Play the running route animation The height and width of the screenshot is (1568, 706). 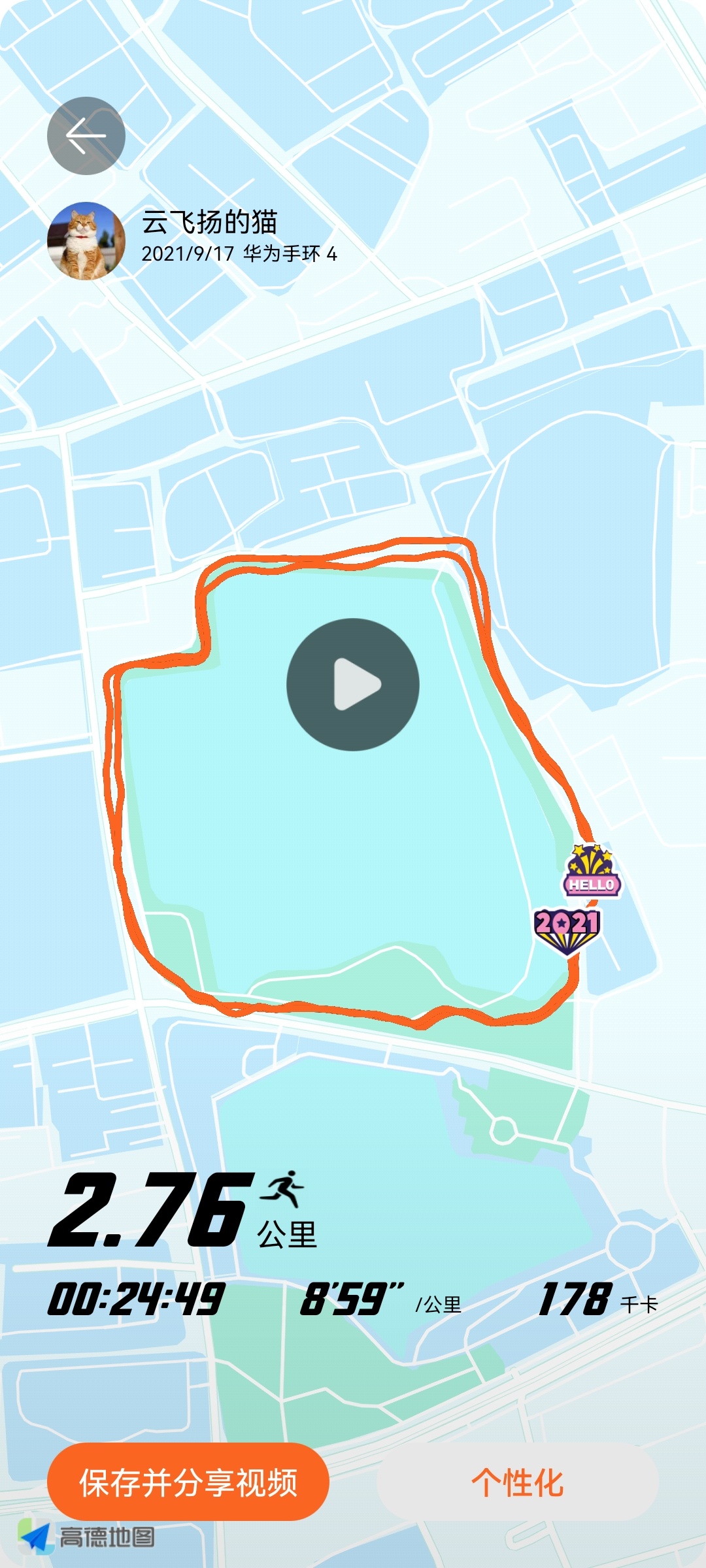pyautogui.click(x=353, y=684)
